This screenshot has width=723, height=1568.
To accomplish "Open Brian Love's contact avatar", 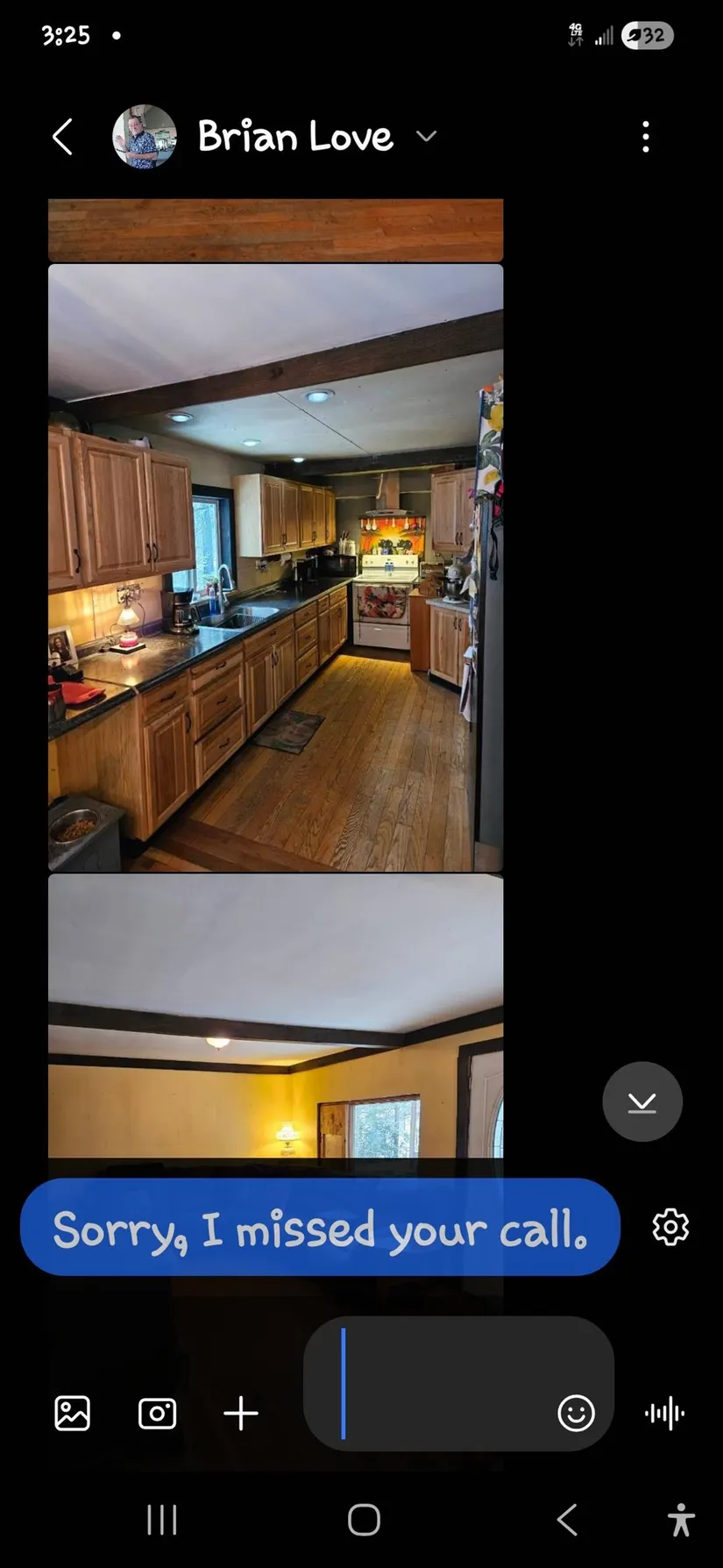I will coord(145,137).
